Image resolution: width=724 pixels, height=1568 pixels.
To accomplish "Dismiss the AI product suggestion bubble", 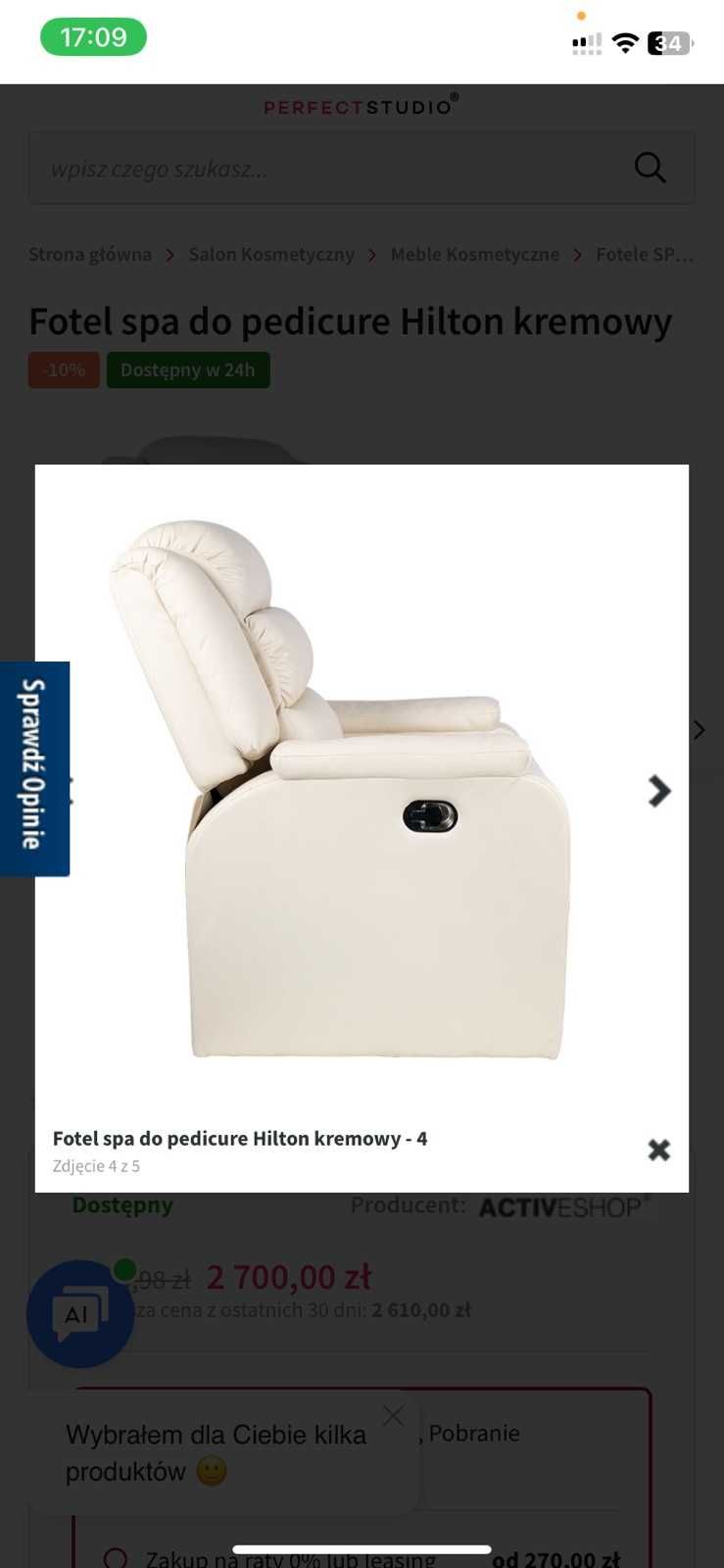I will 393,1415.
